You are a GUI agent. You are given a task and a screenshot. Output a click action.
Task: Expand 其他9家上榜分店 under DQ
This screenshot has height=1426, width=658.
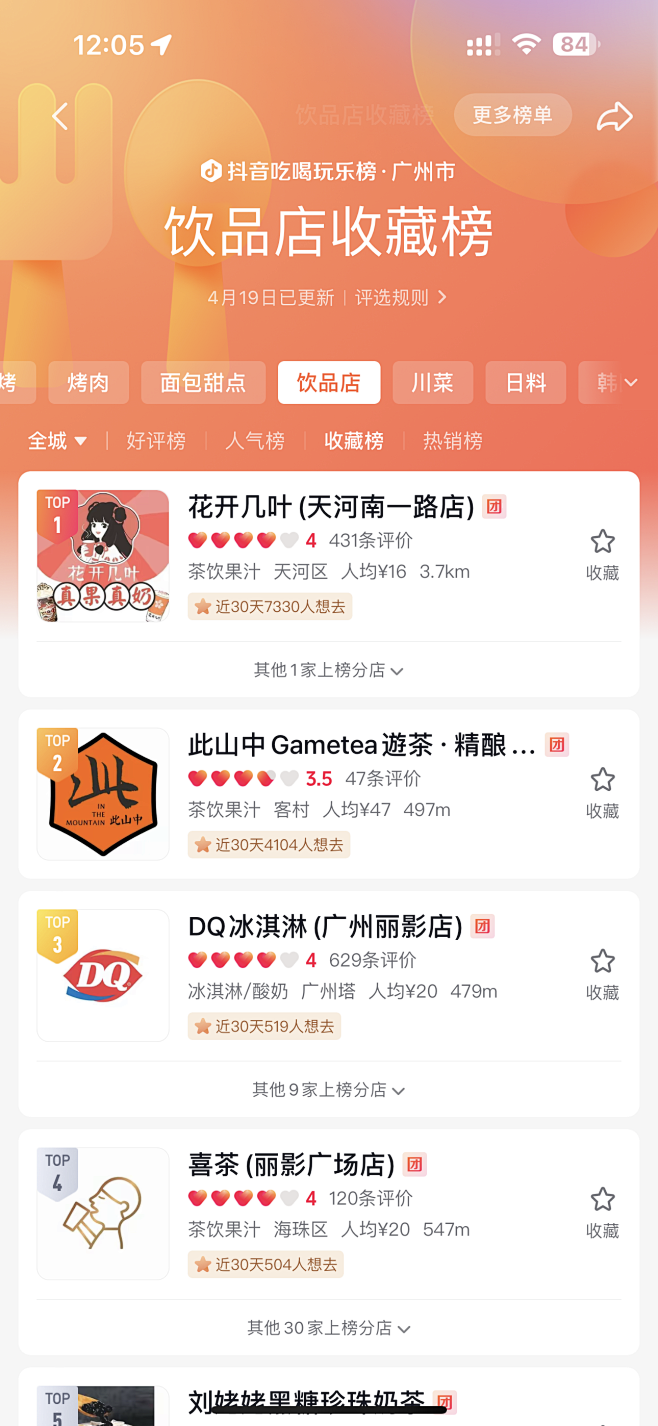328,1090
